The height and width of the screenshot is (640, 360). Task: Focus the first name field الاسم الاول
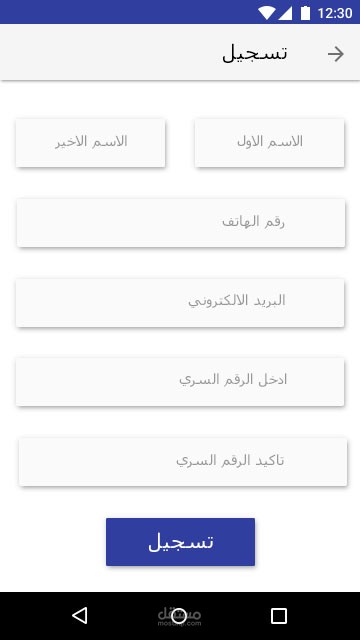269,143
